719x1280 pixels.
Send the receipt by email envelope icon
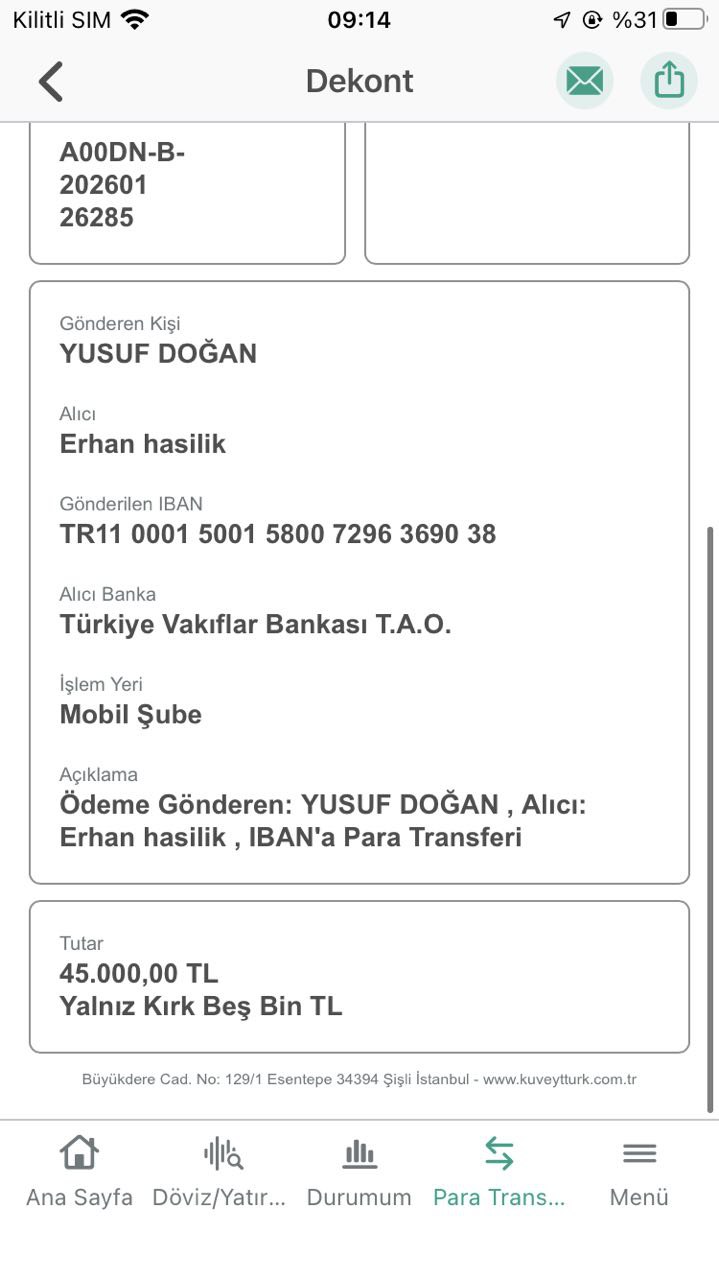[x=584, y=81]
